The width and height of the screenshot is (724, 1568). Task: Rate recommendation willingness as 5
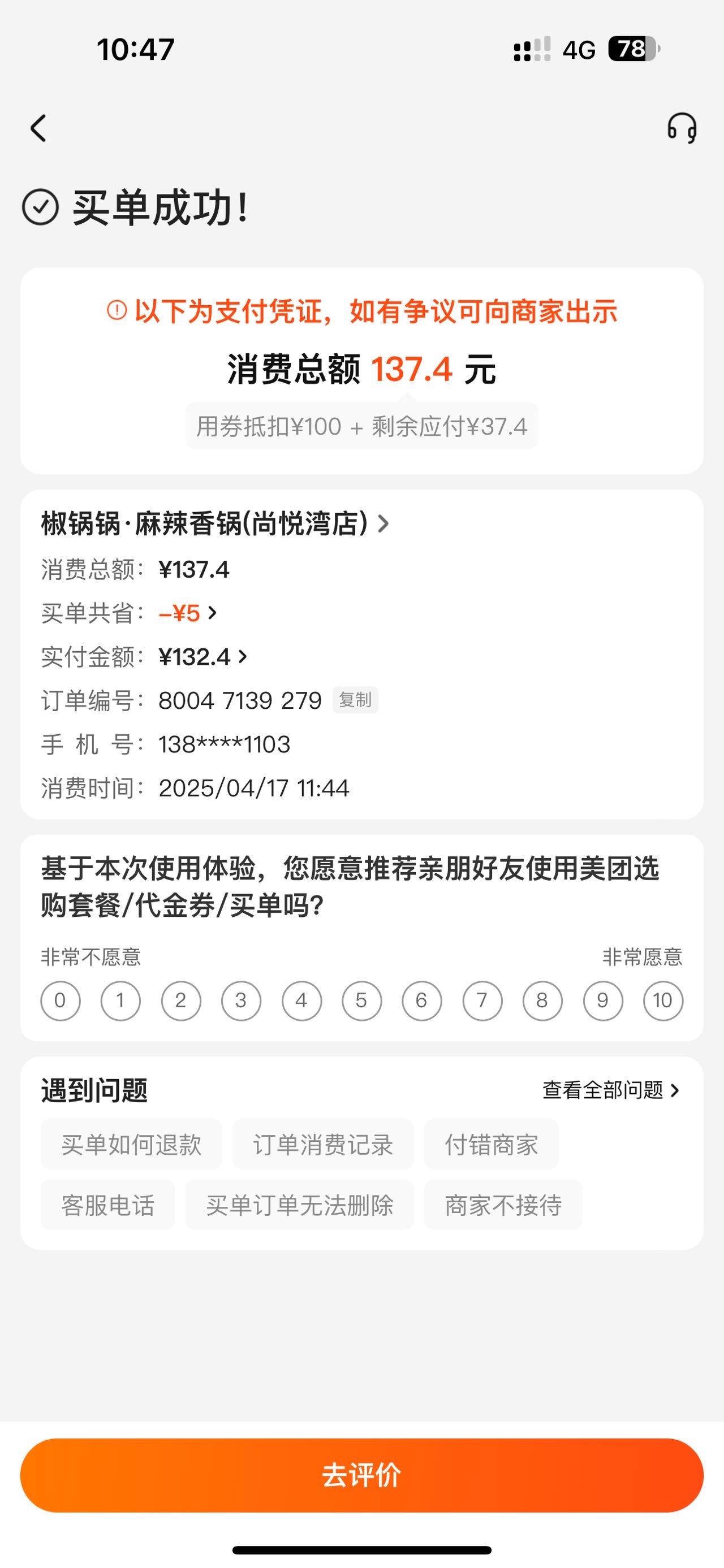tap(361, 1000)
